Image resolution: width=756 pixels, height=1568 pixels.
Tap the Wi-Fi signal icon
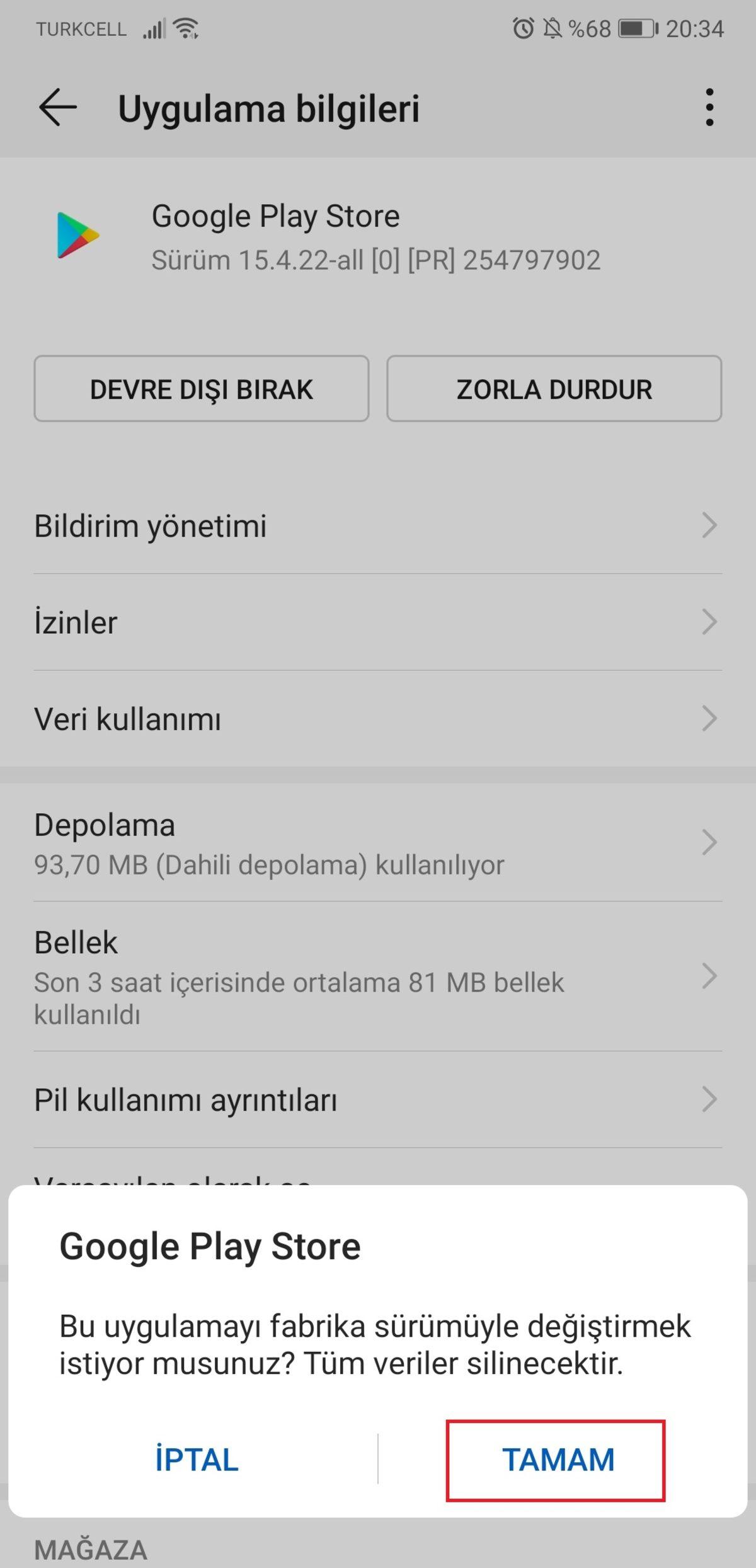click(186, 28)
